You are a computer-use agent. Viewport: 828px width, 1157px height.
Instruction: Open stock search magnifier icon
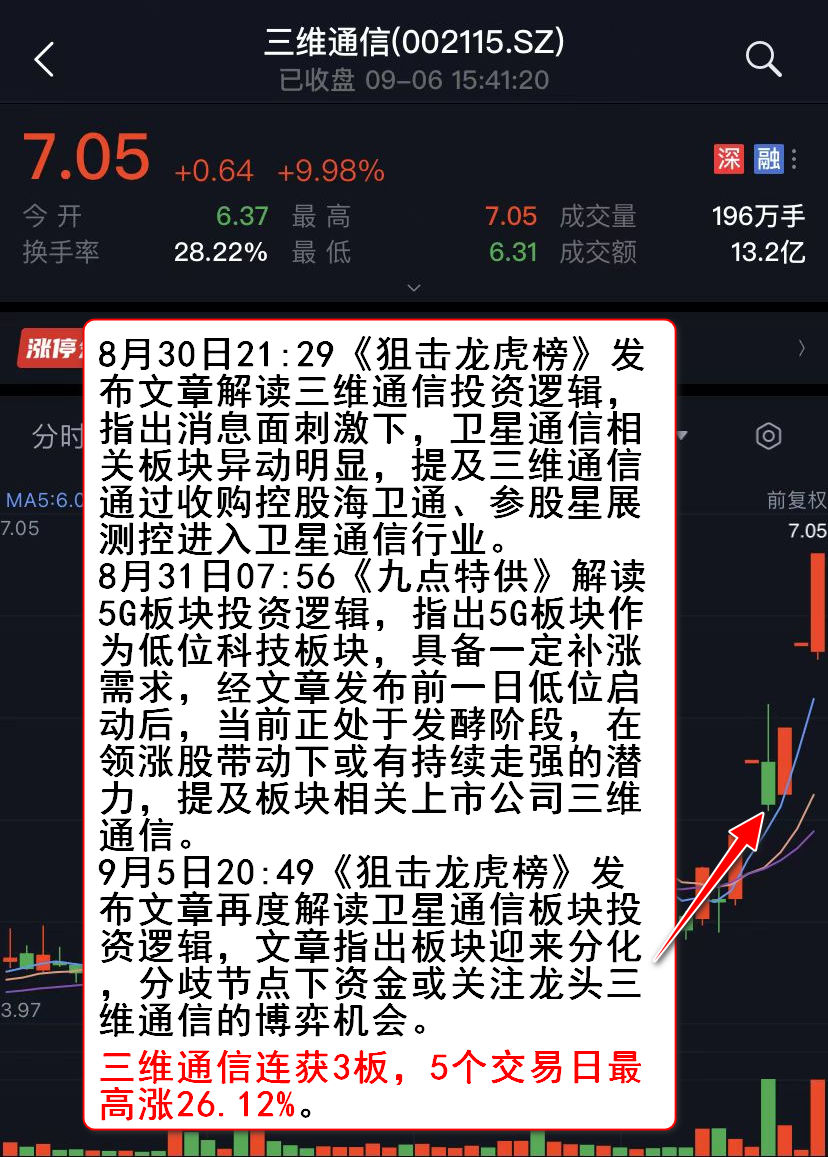763,59
